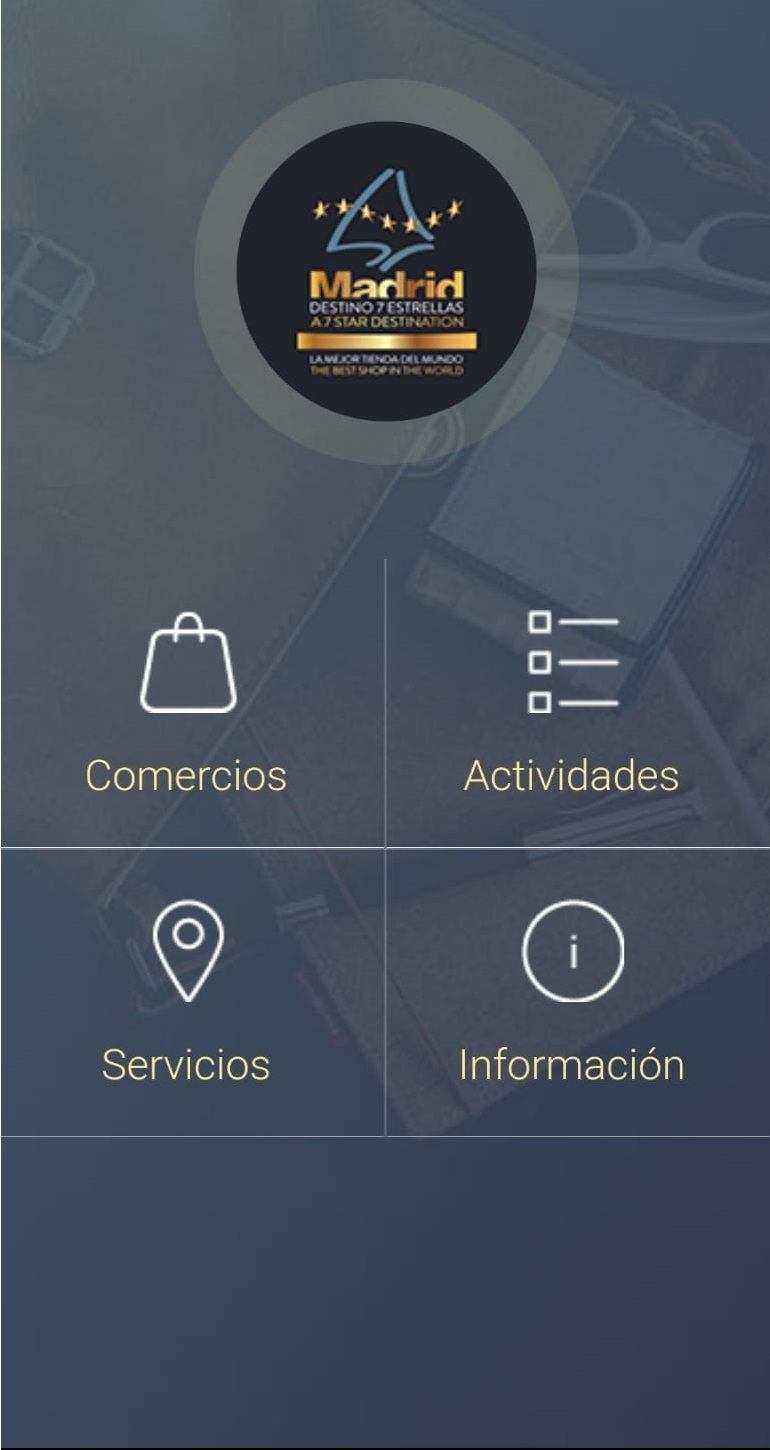Viewport: 770px width, 1450px height.
Task: Go to Actividades list
Action: tap(572, 705)
